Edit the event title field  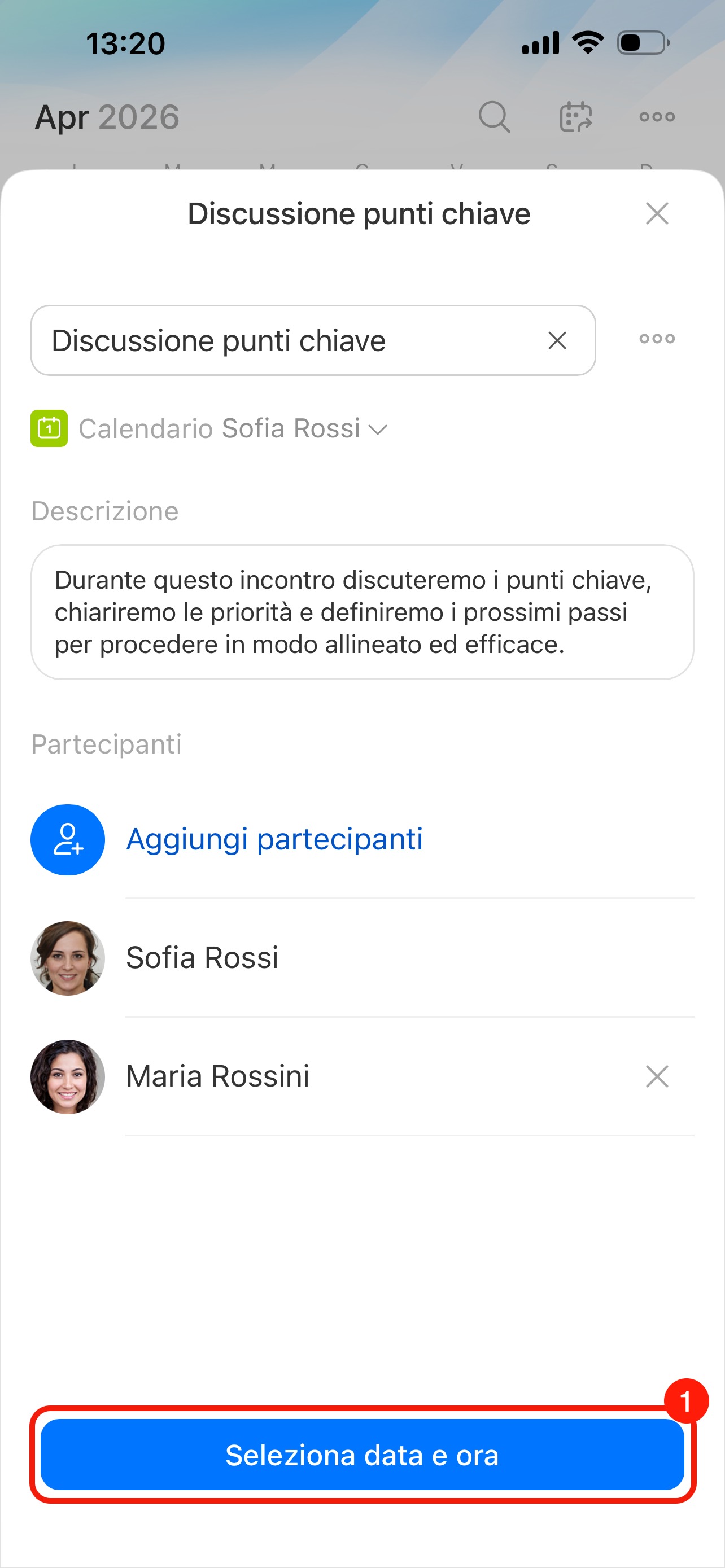pos(286,340)
